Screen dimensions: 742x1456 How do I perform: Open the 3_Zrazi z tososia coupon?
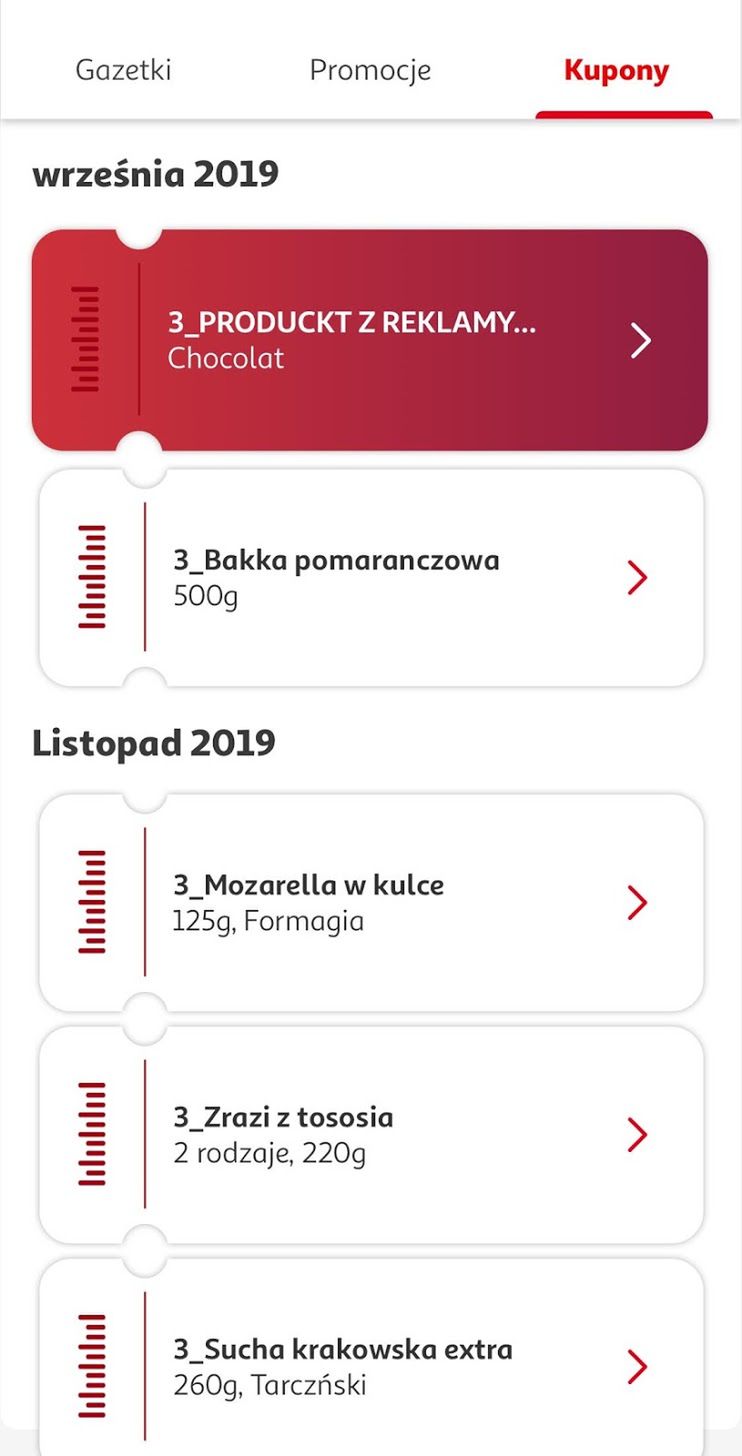371,1134
